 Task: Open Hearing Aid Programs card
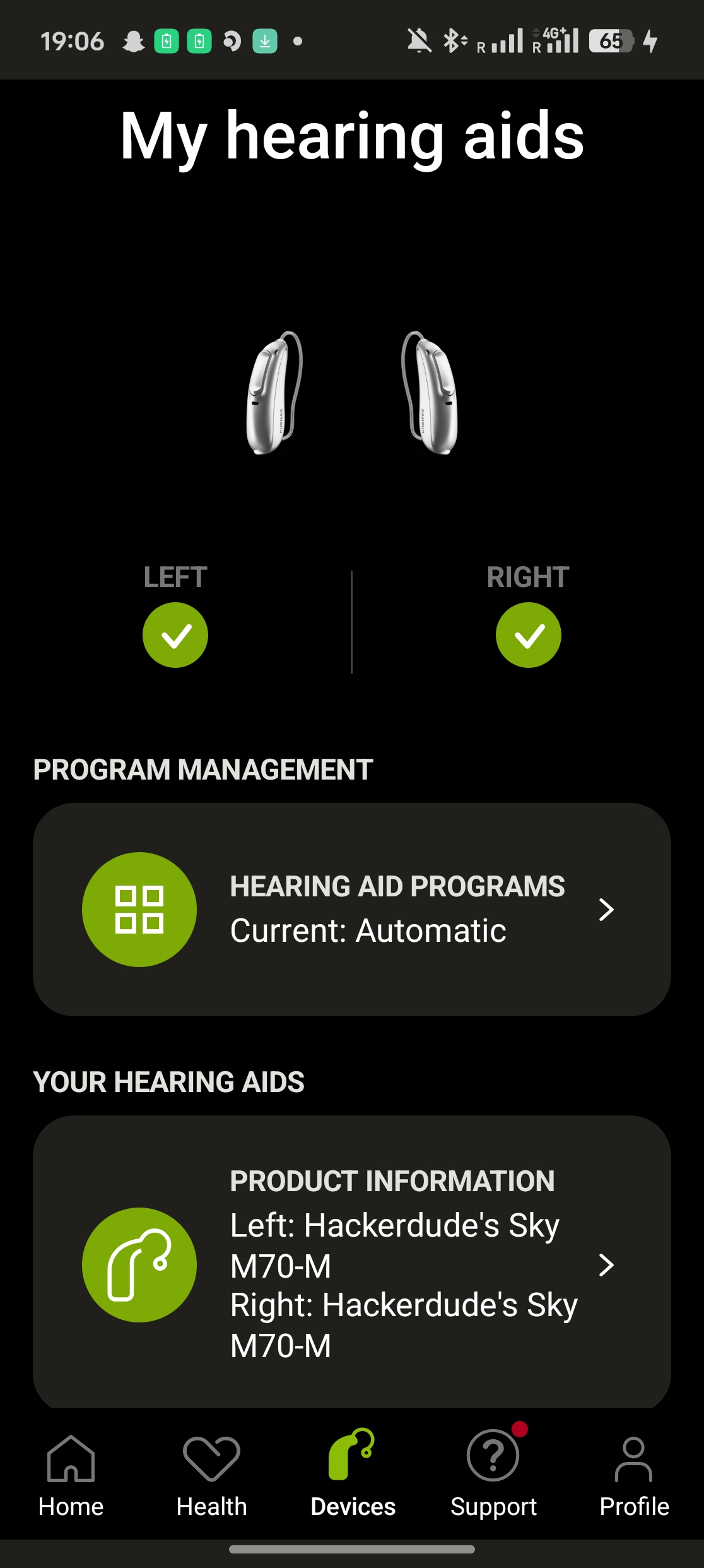[351, 909]
